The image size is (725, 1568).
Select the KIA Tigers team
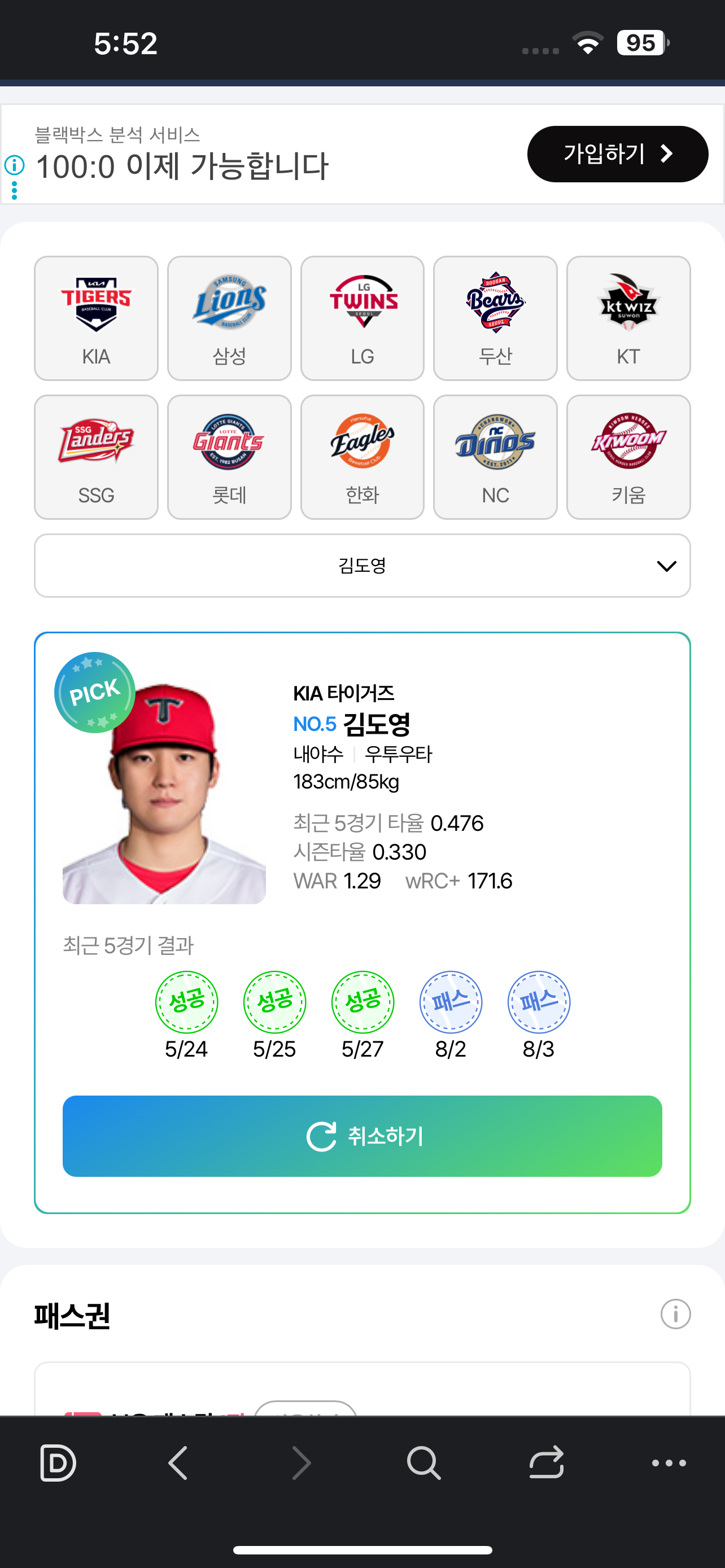[96, 318]
